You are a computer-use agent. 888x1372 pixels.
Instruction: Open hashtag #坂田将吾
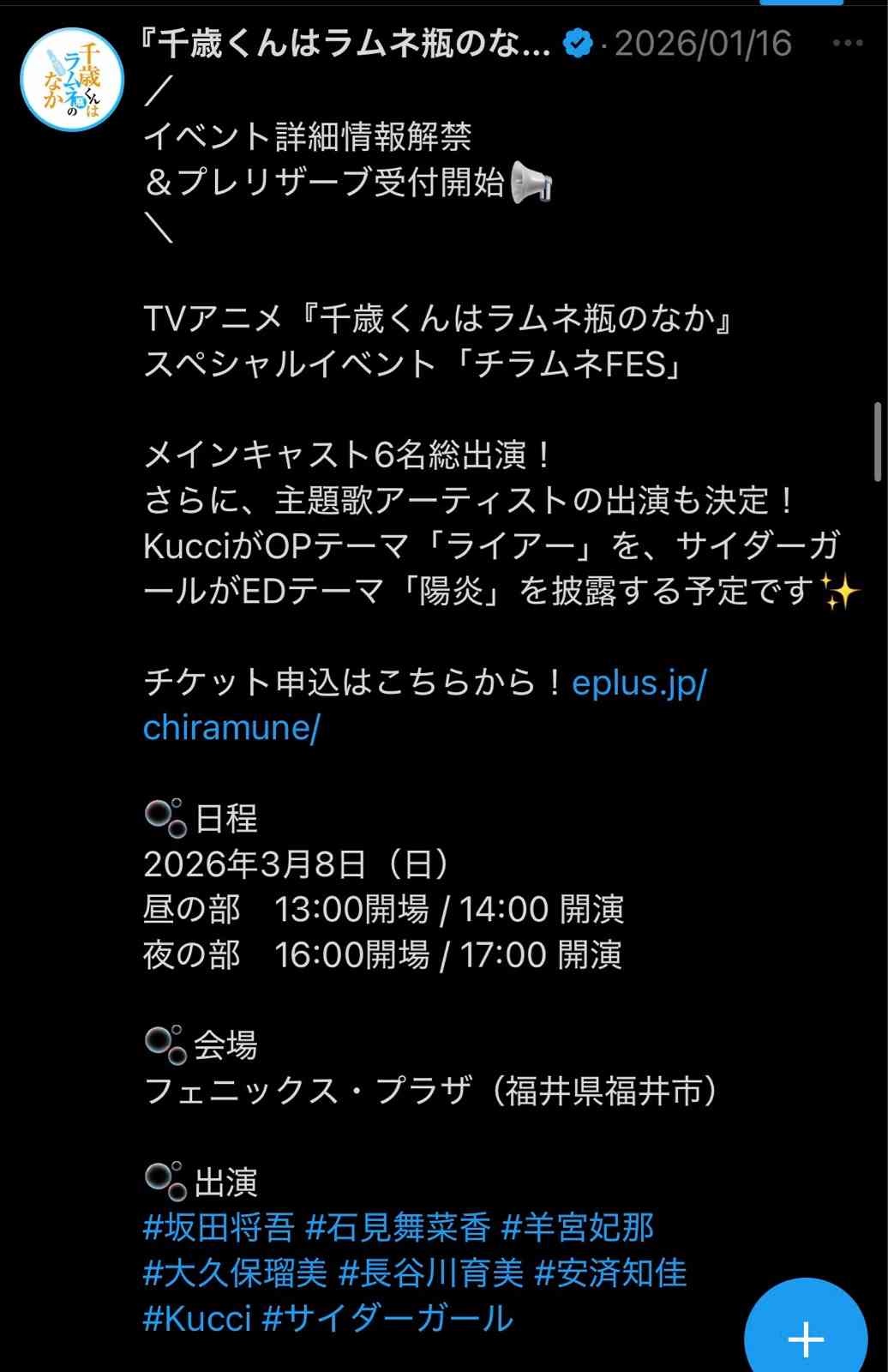click(x=219, y=1227)
